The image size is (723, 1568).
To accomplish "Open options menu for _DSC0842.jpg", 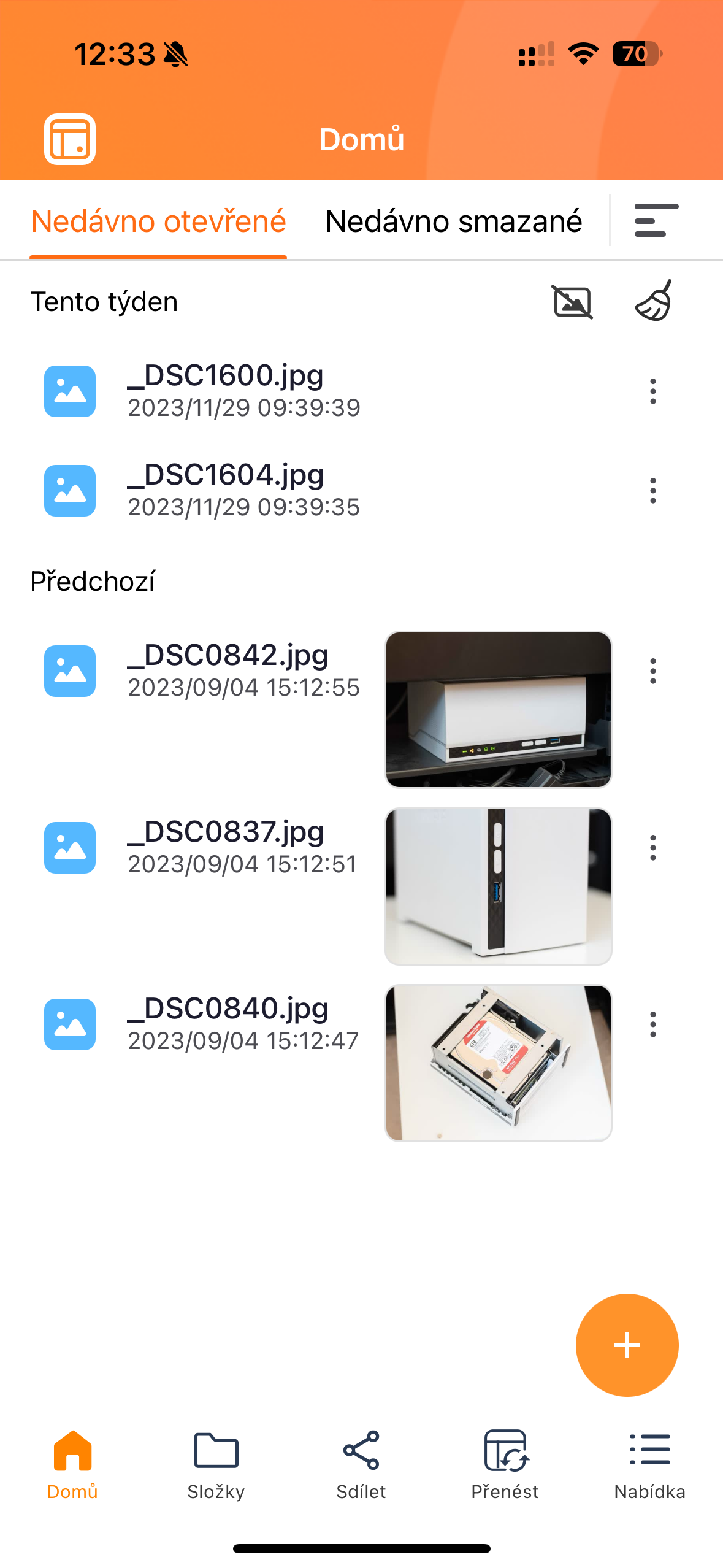I will [x=652, y=672].
